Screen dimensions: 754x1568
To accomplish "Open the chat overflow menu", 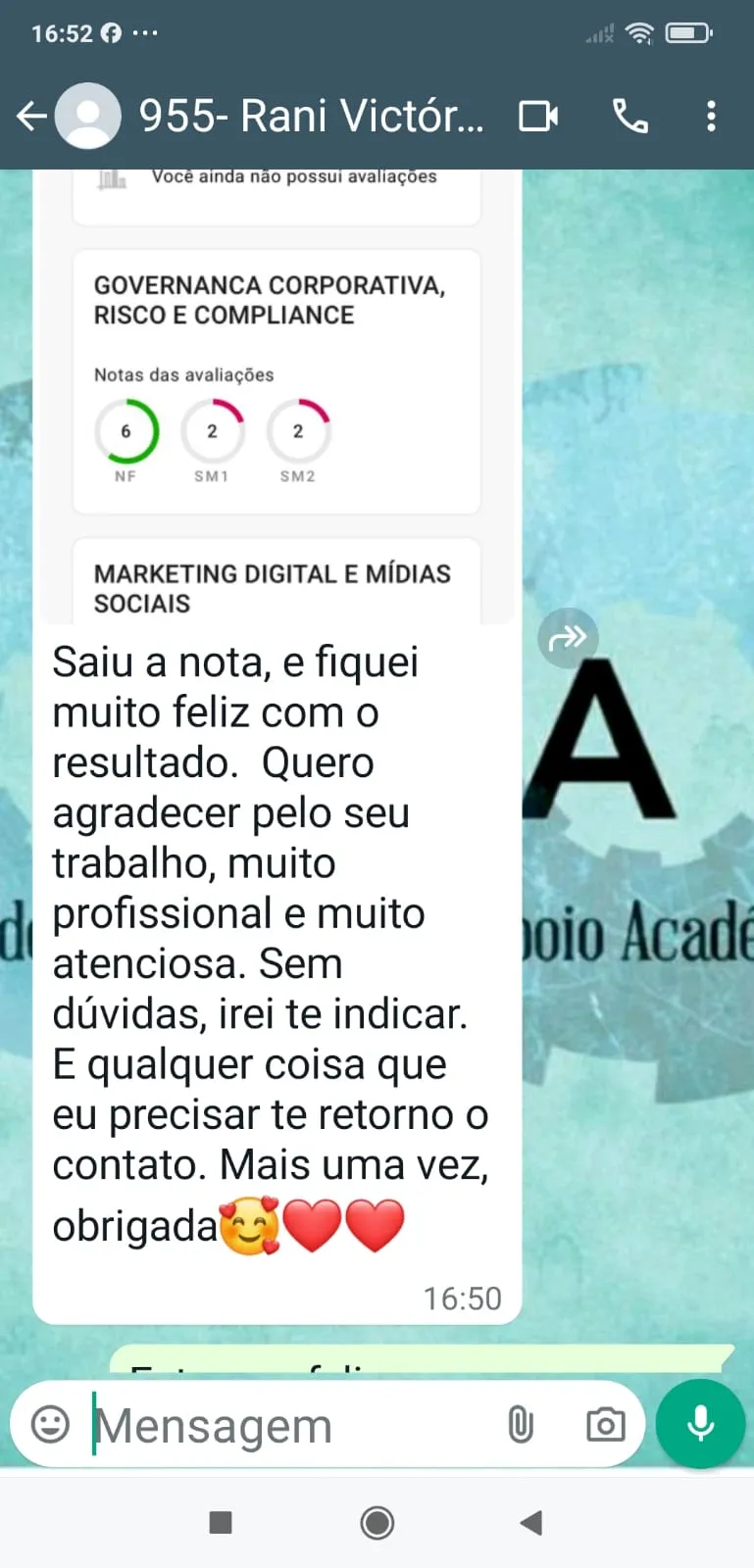I will click(711, 117).
